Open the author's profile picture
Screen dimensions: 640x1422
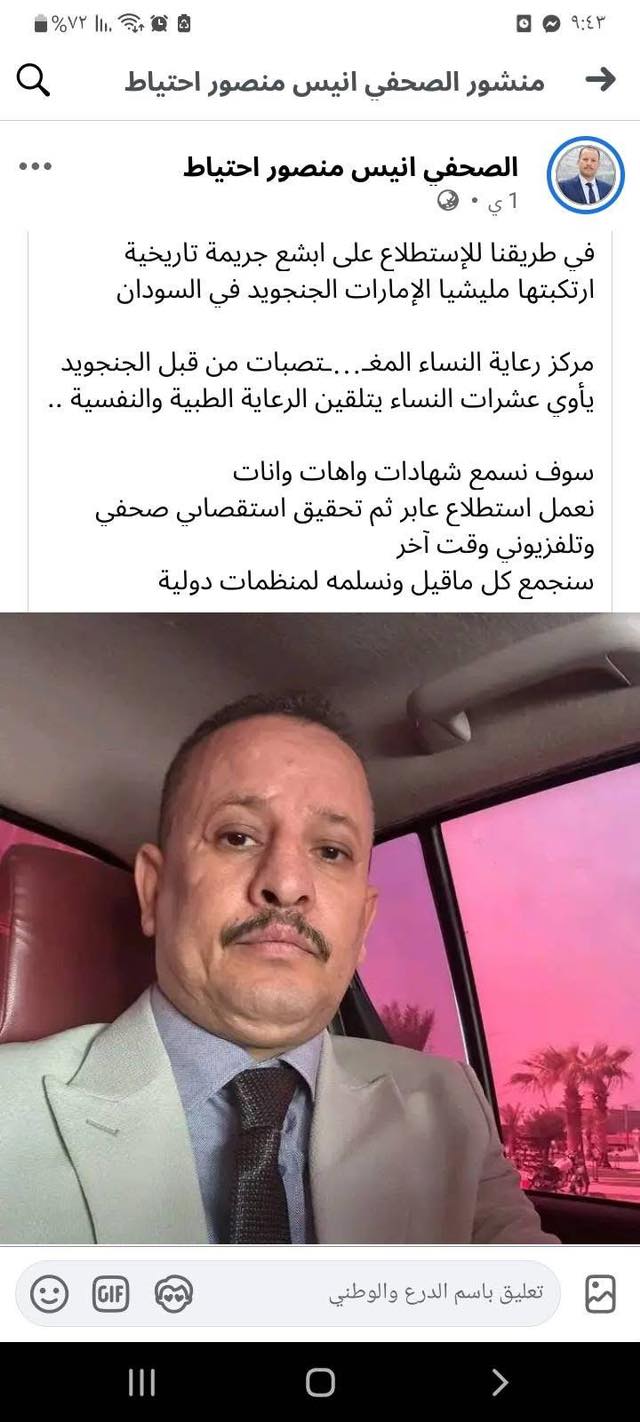(x=586, y=174)
